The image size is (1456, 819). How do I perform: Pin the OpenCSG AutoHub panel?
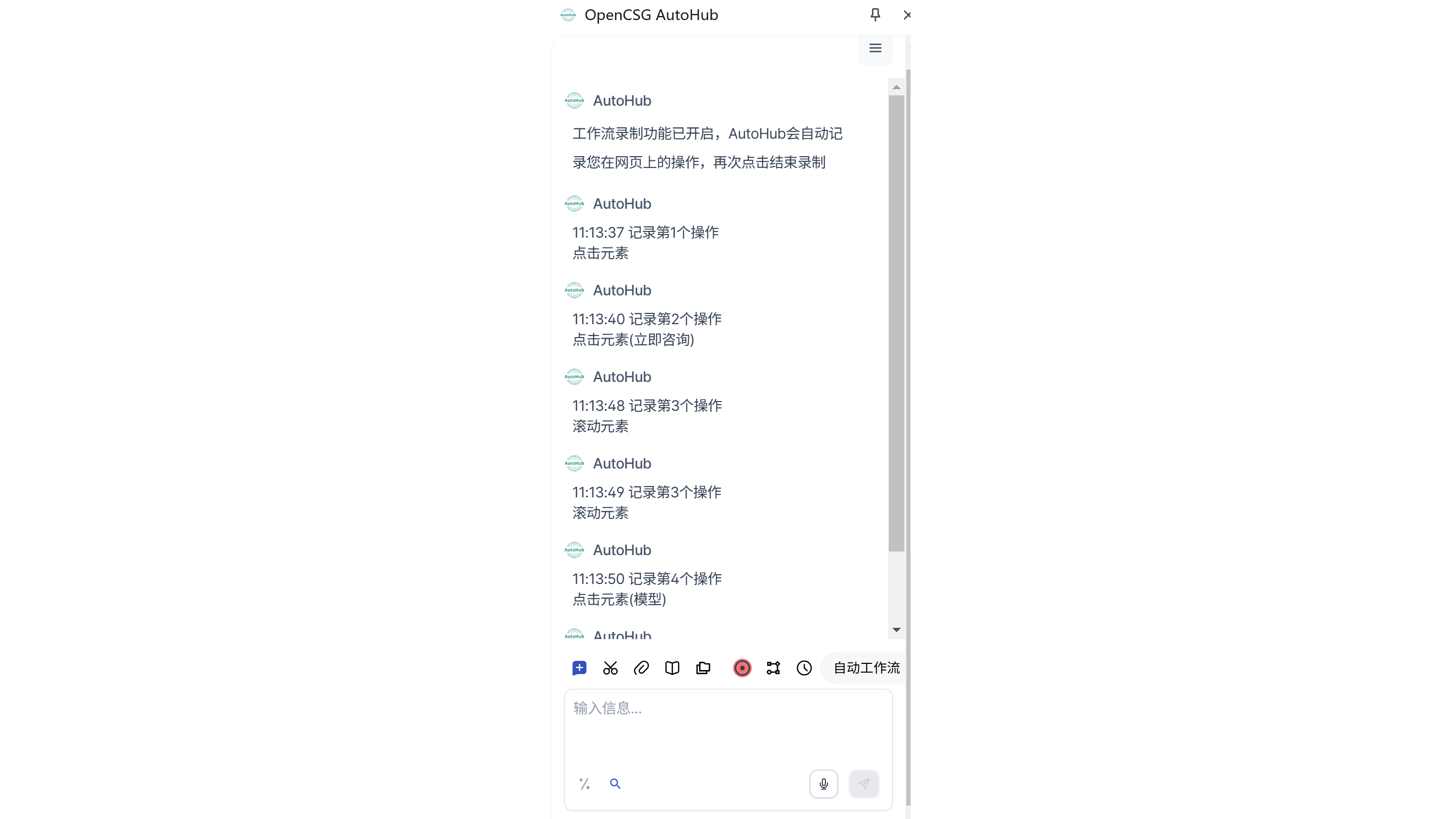click(x=875, y=15)
